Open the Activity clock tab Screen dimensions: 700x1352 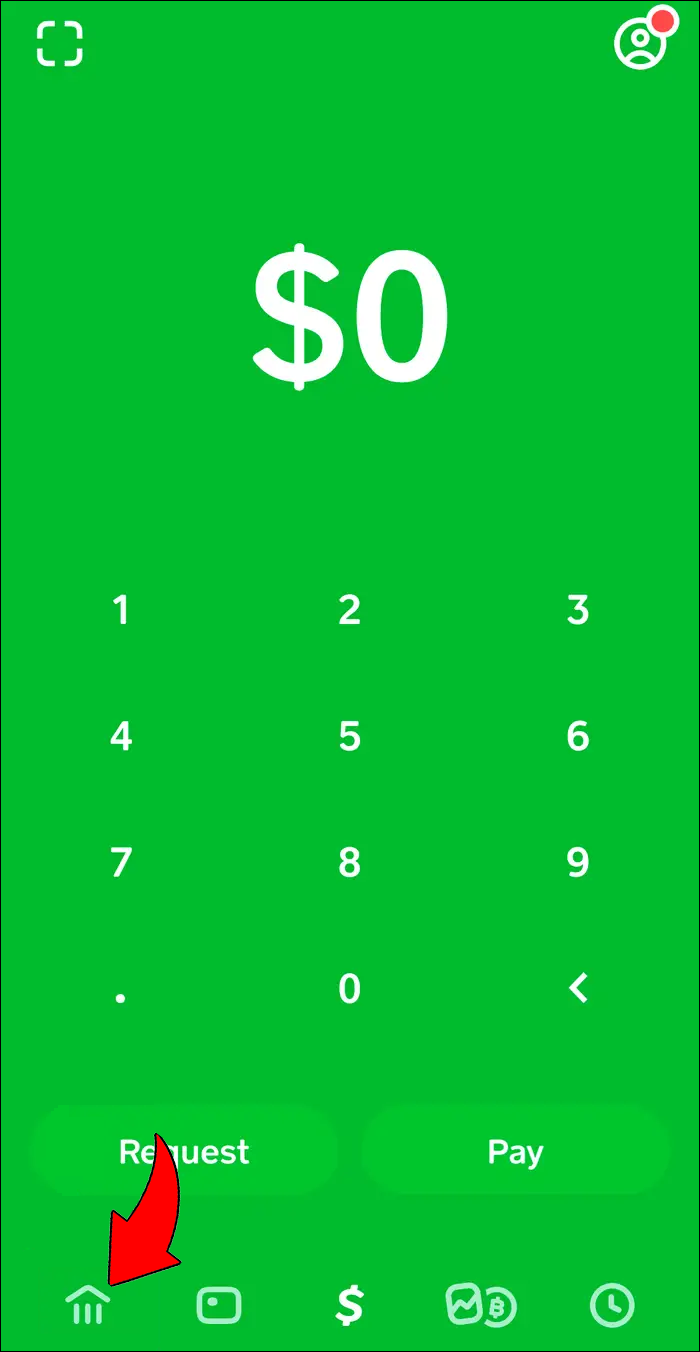[x=612, y=1305]
